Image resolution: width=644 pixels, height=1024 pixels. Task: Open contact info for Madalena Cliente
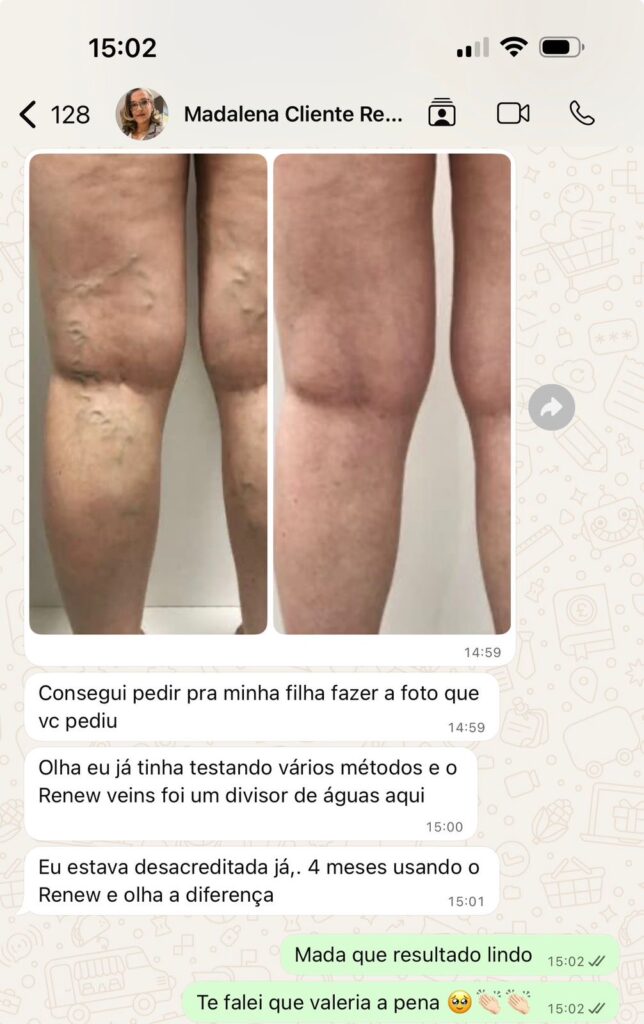(293, 114)
